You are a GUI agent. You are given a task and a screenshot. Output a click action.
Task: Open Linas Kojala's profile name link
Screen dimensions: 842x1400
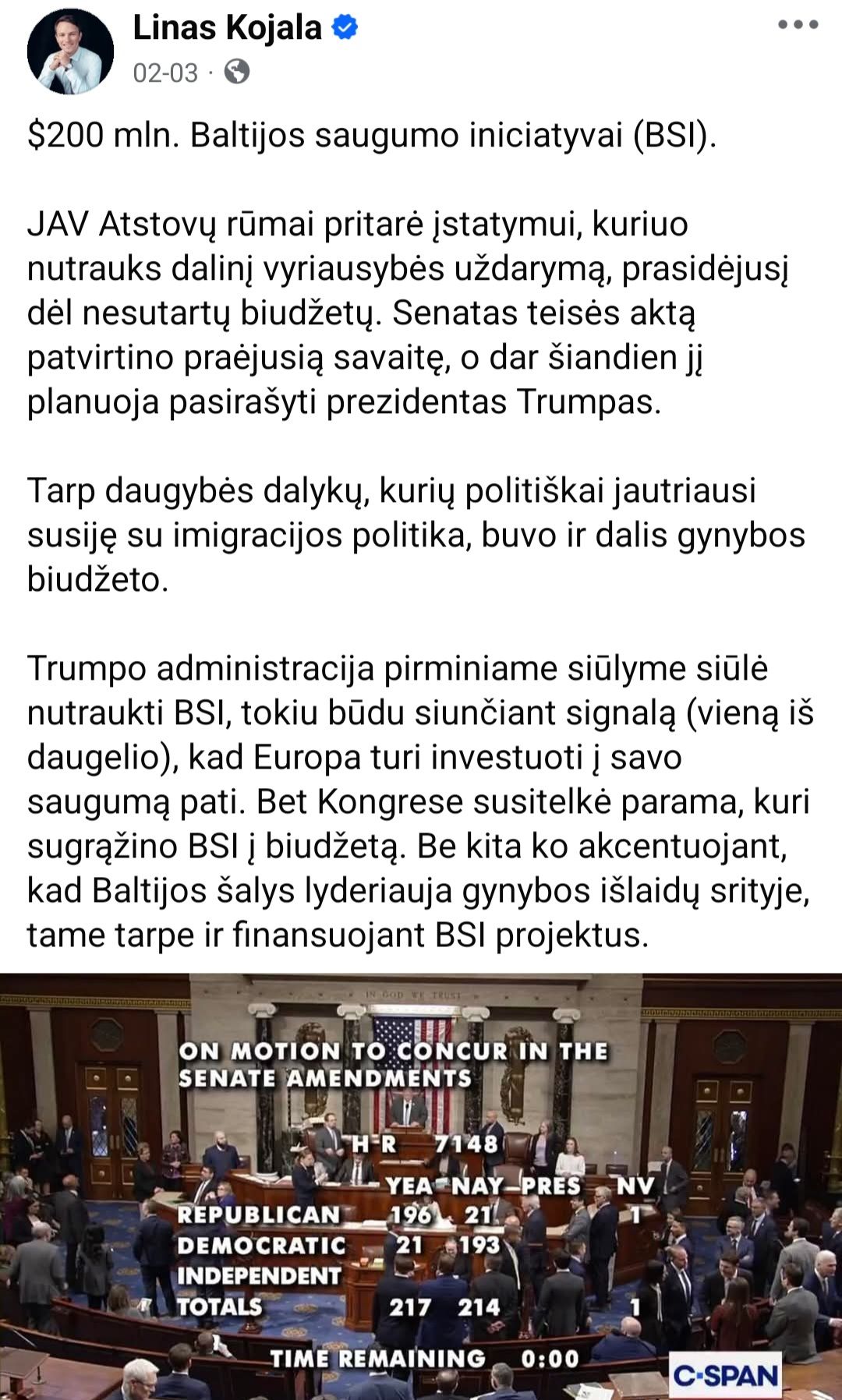point(227,29)
